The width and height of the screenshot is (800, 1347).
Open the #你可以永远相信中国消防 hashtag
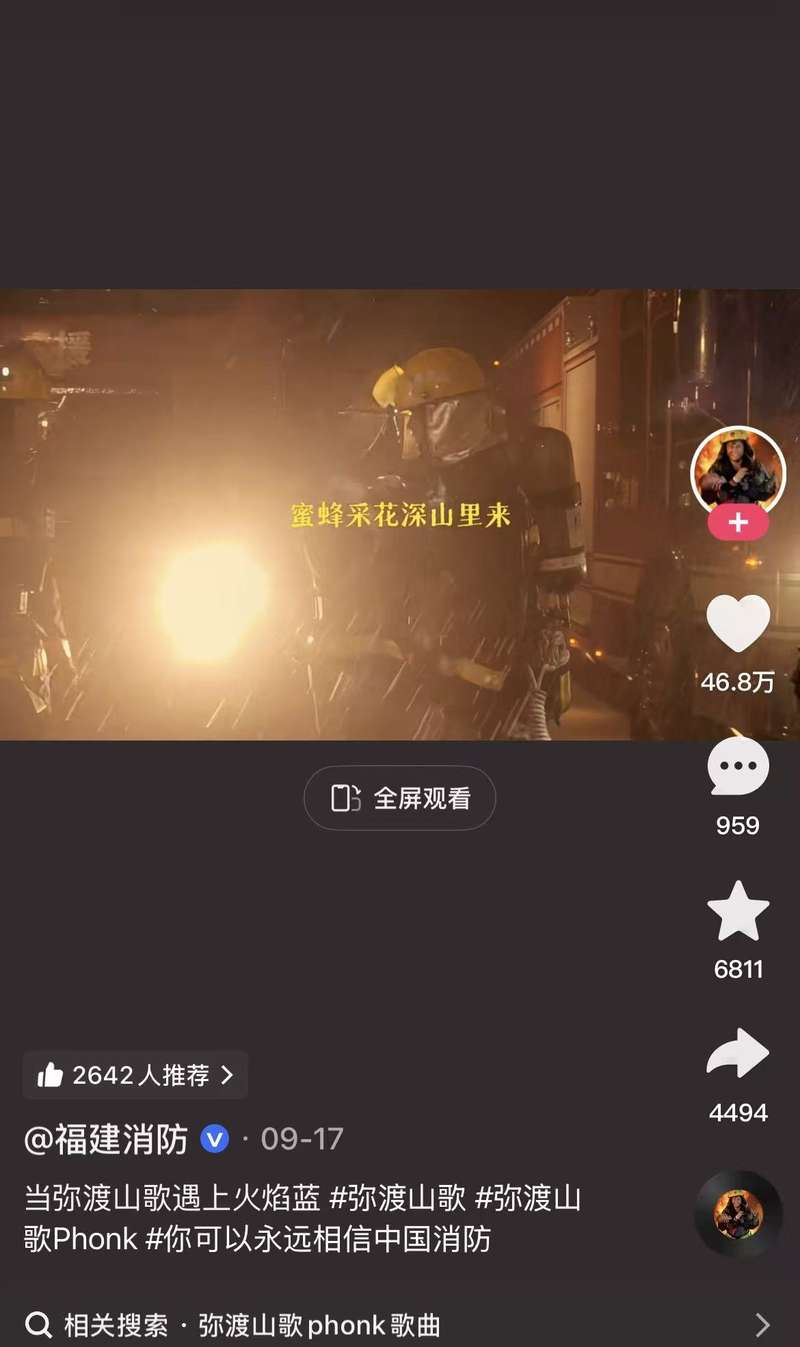318,1239
